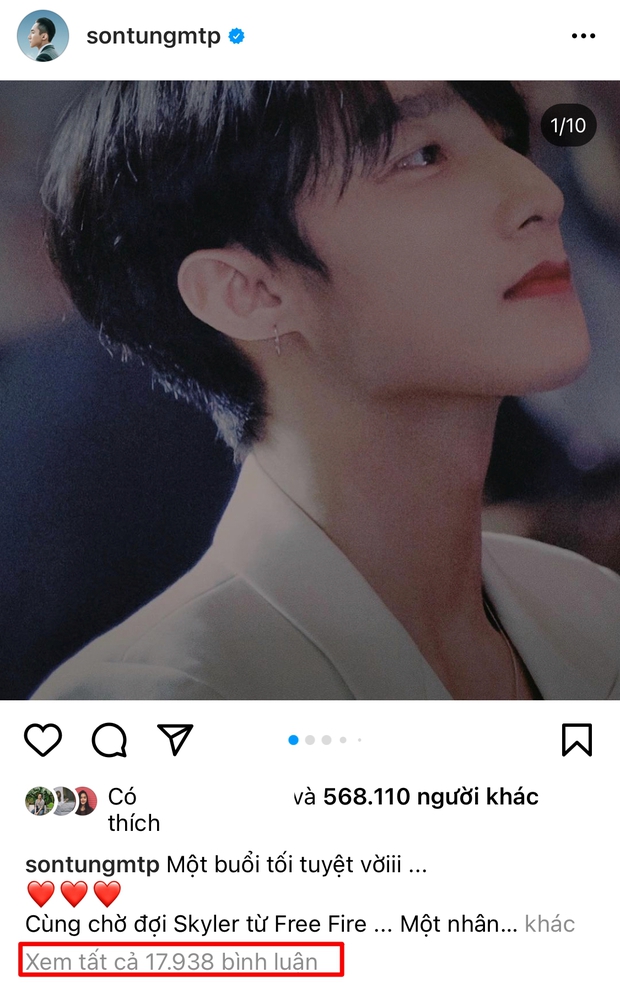This screenshot has width=620, height=983.
Task: Like this post with the heart icon
Action: [x=43, y=740]
